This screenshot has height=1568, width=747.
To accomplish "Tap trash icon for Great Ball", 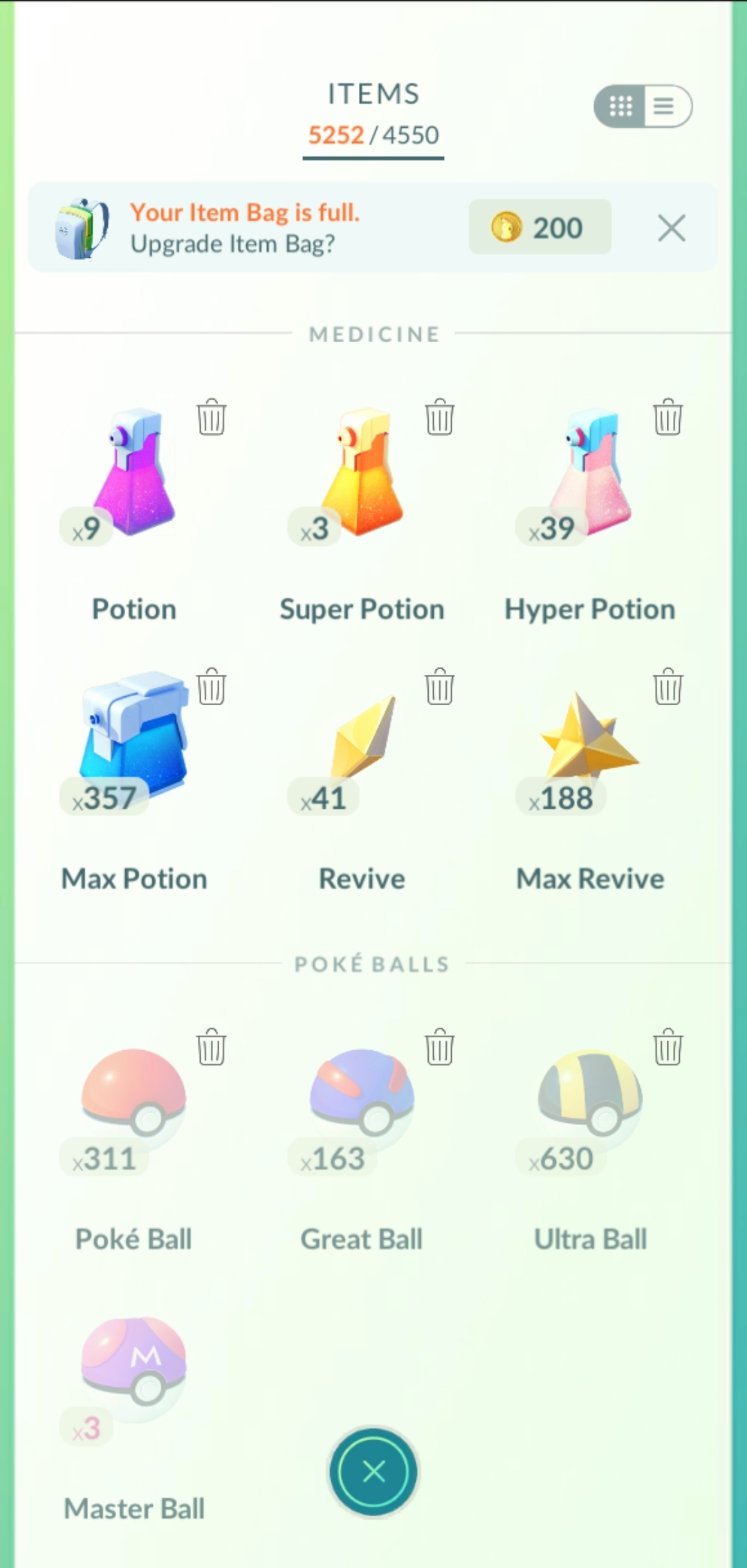I will pos(439,1047).
